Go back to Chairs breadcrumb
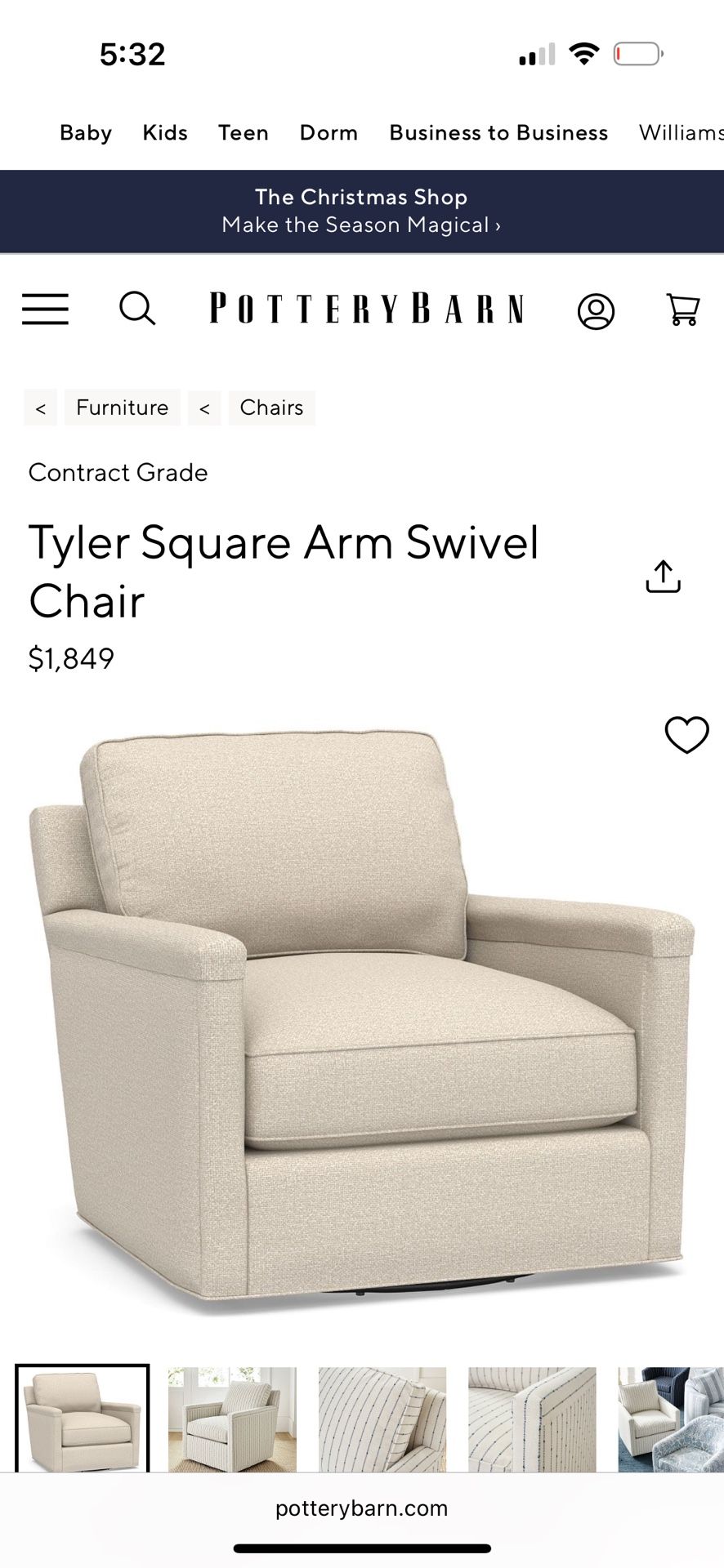 [x=271, y=408]
